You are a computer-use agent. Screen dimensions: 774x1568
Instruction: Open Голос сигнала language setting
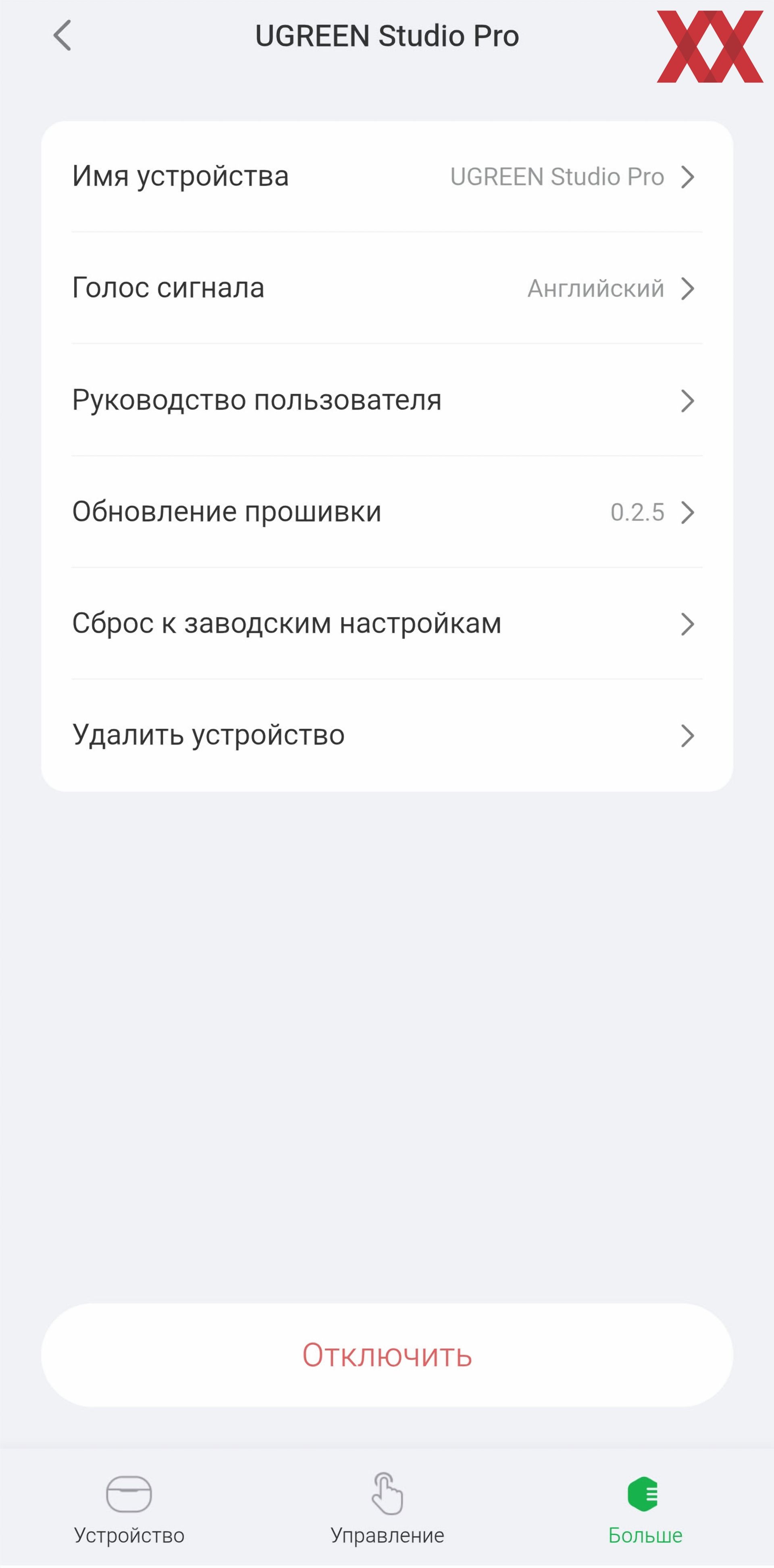pyautogui.click(x=387, y=288)
